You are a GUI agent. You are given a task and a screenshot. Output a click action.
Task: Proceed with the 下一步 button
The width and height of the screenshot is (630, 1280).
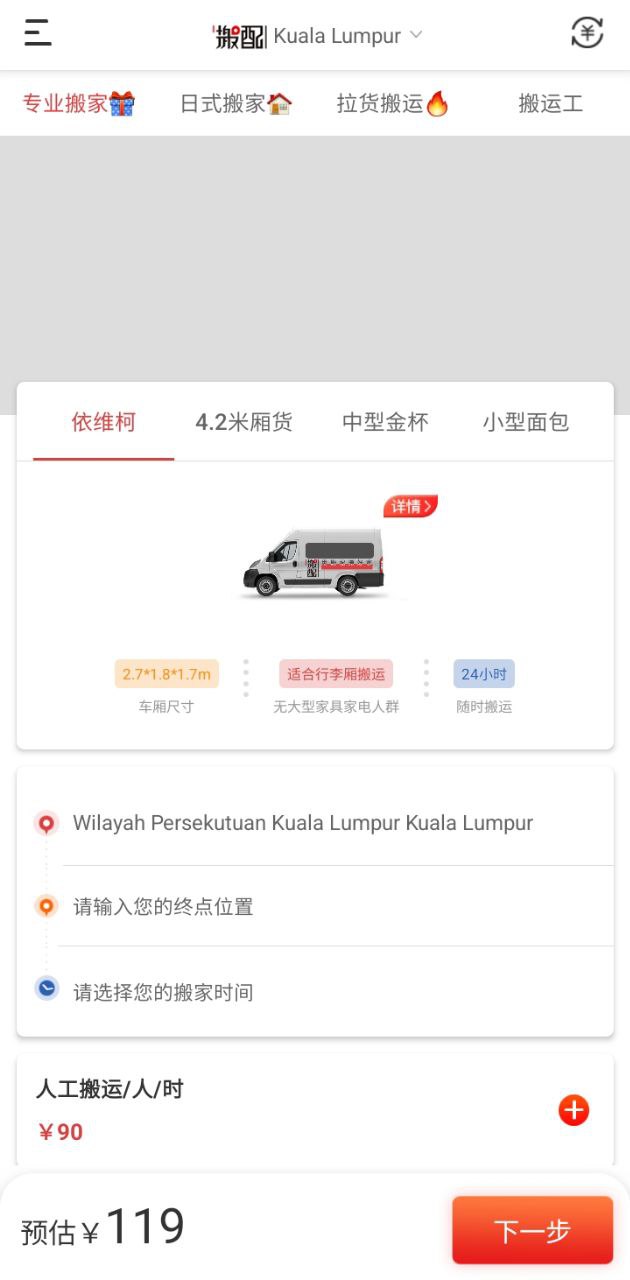[x=532, y=1230]
